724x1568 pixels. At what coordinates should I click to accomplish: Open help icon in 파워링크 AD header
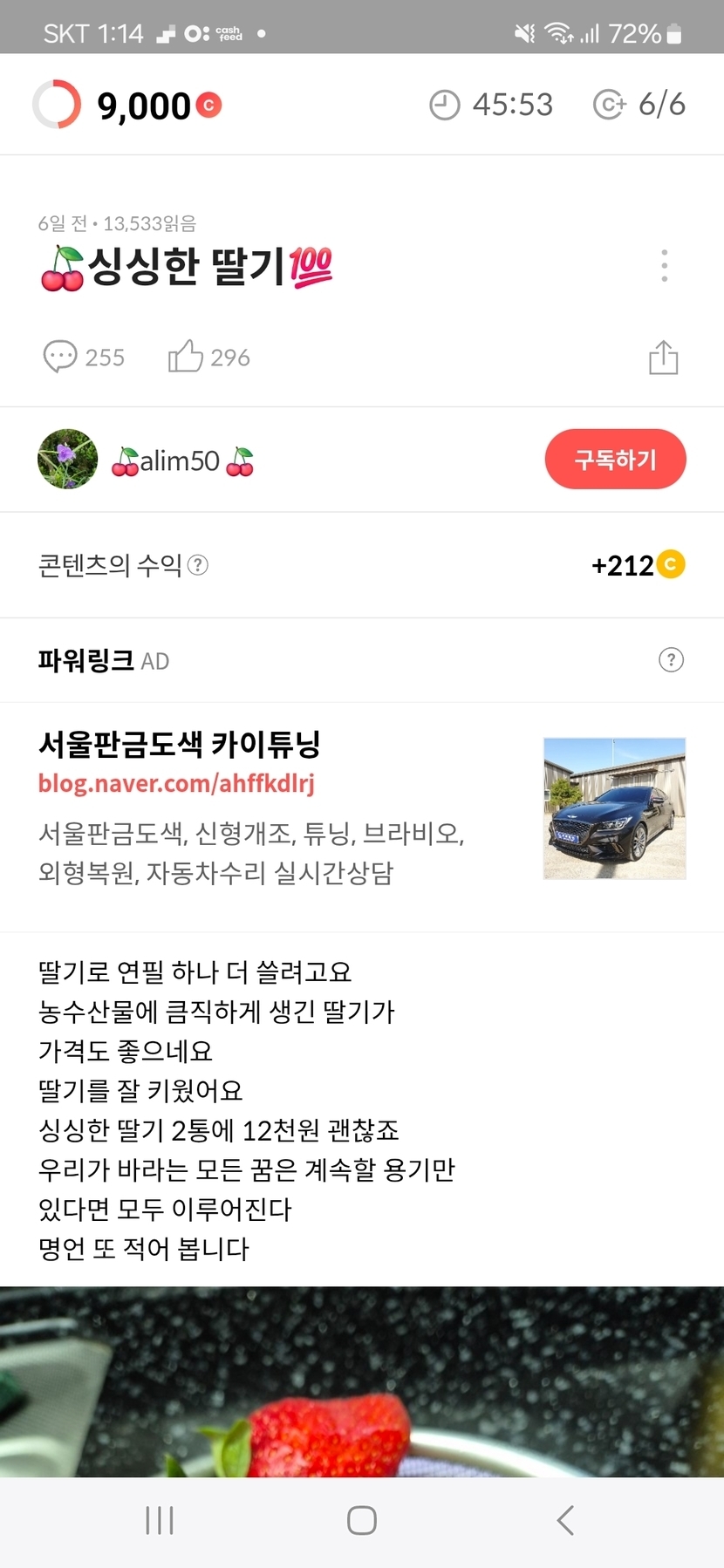coord(671,660)
